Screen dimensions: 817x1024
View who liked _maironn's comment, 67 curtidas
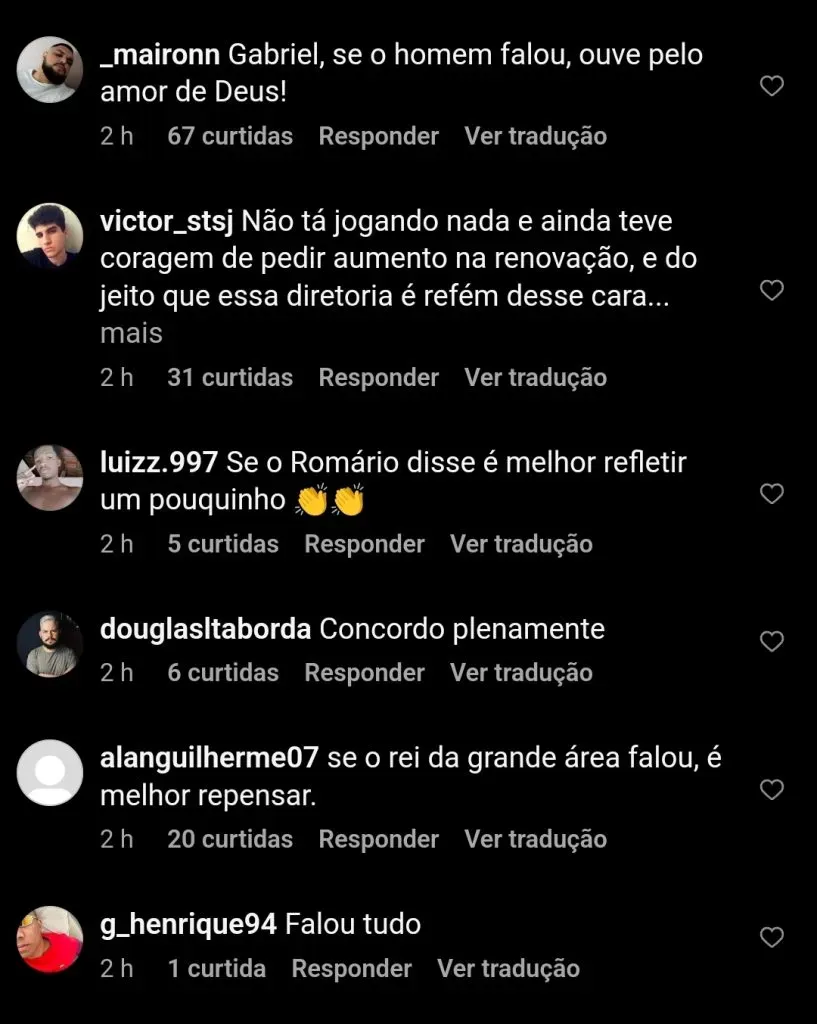tap(230, 136)
